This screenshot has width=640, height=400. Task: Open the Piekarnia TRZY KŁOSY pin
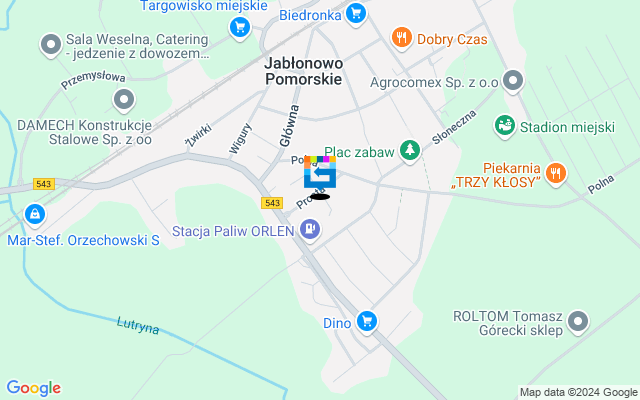557,175
